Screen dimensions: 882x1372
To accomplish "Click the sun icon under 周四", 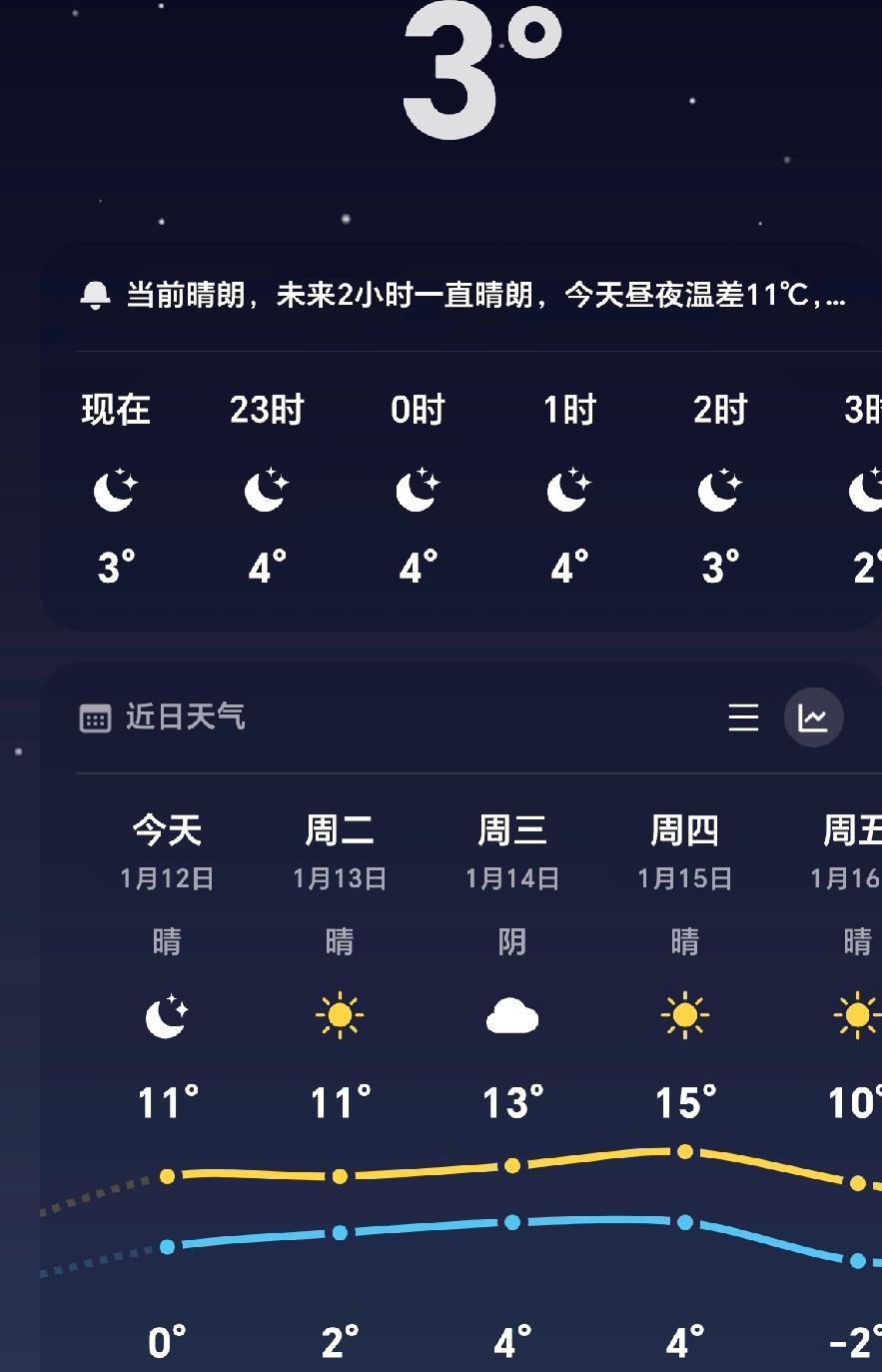I will tap(684, 1014).
